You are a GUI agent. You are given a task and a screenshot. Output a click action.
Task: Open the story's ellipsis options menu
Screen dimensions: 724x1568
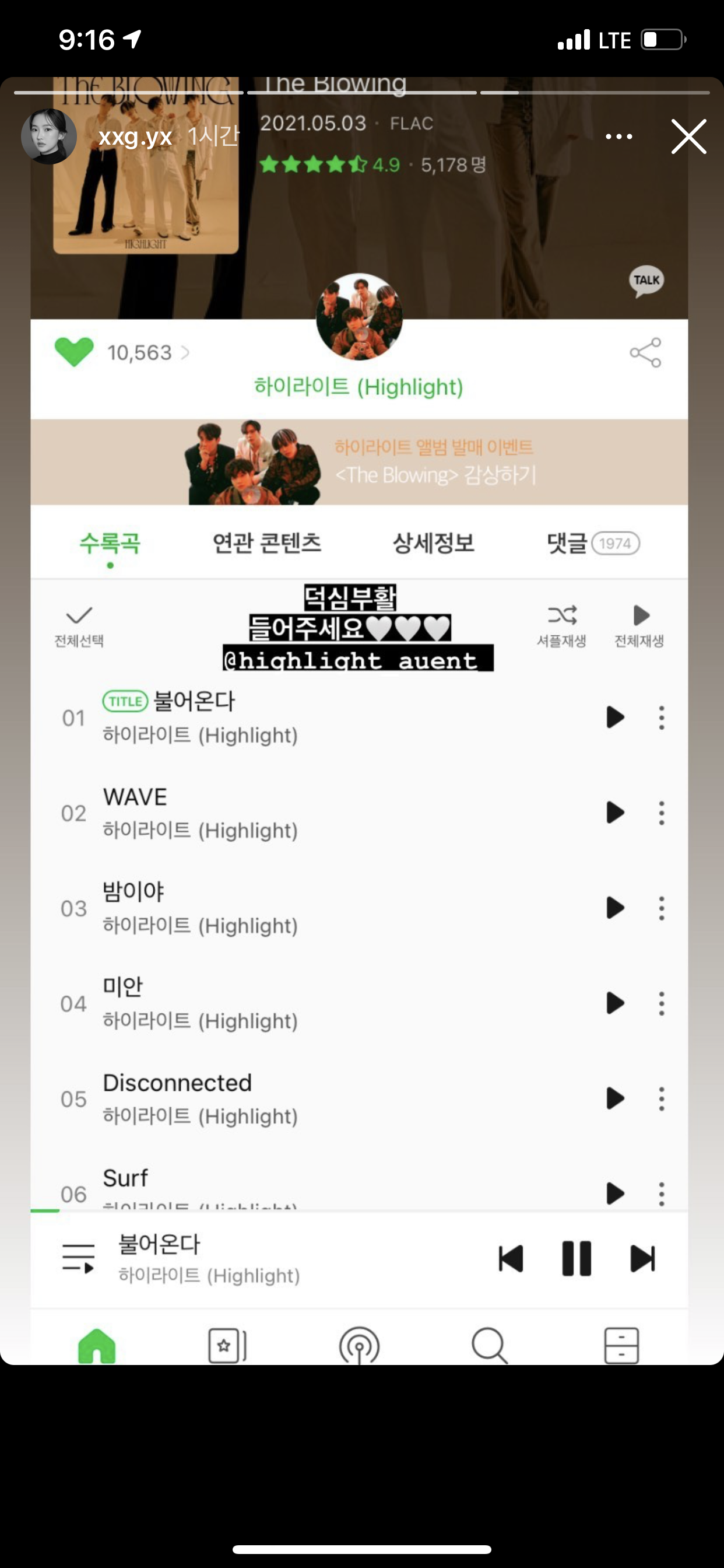[x=619, y=137]
